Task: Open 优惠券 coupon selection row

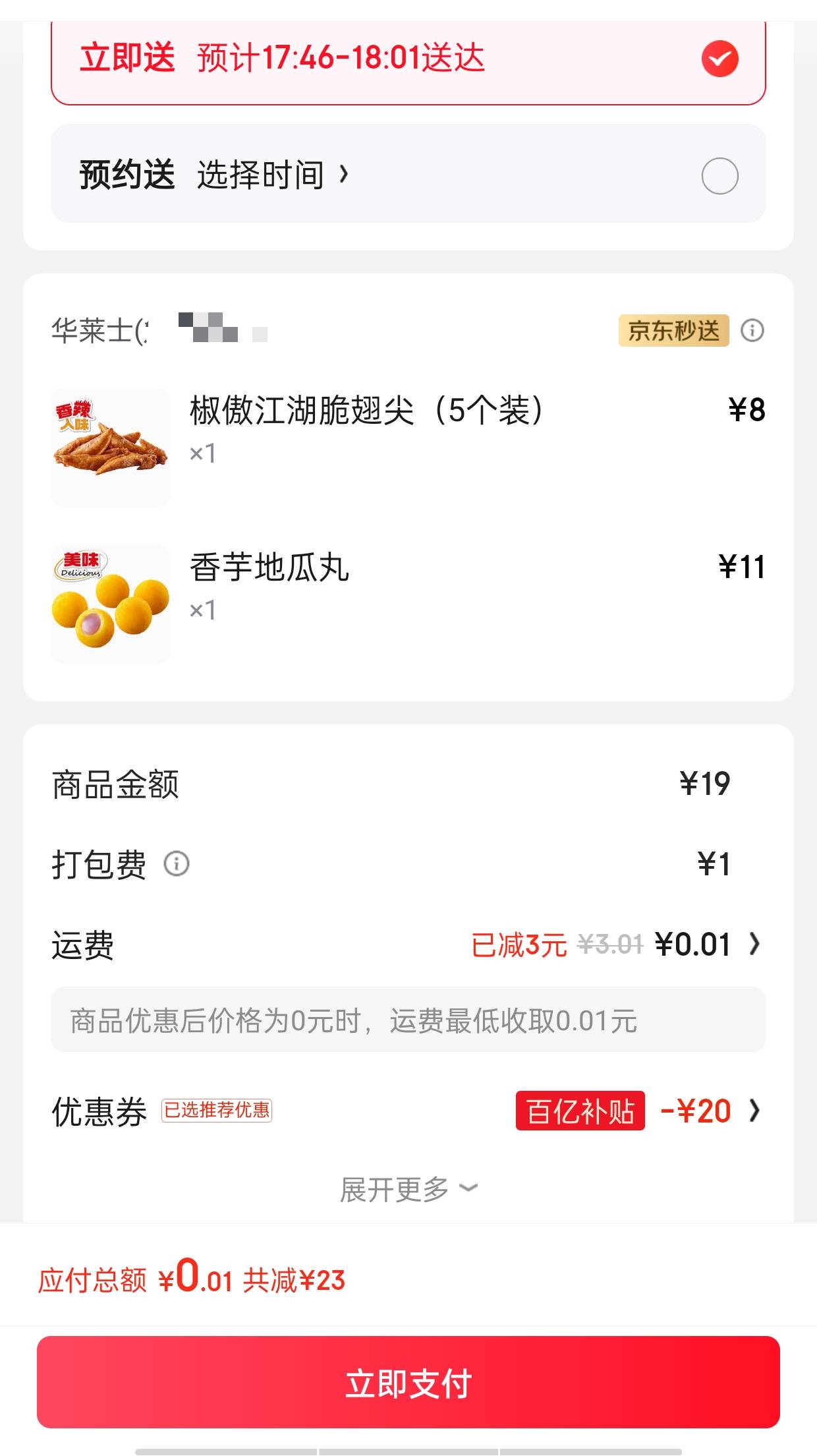Action: coord(754,1111)
